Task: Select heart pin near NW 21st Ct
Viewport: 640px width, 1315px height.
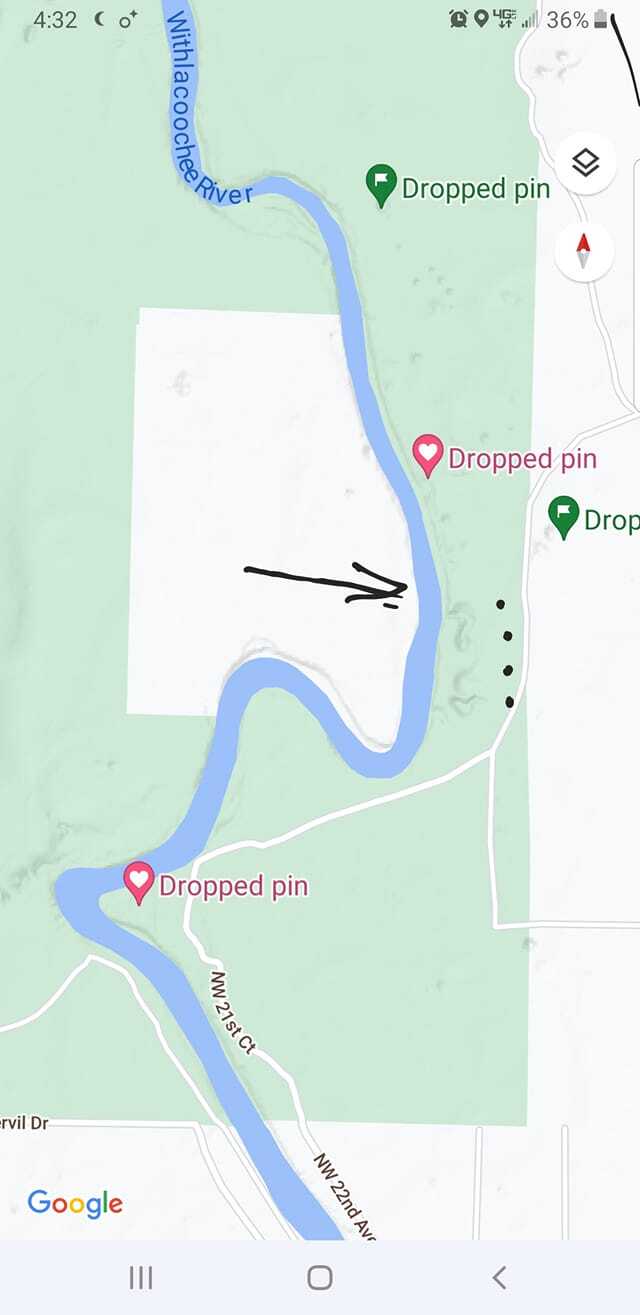Action: 139,882
